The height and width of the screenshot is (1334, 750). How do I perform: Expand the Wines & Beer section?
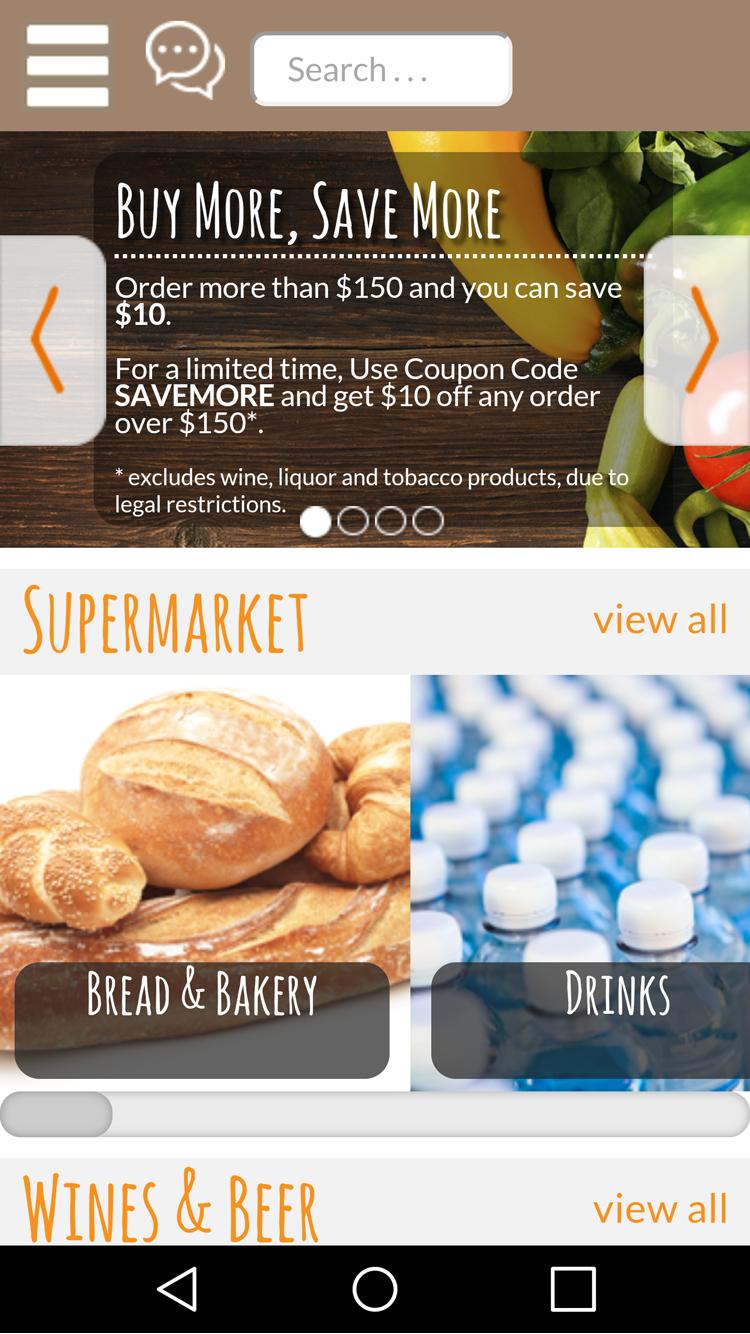click(172, 1206)
